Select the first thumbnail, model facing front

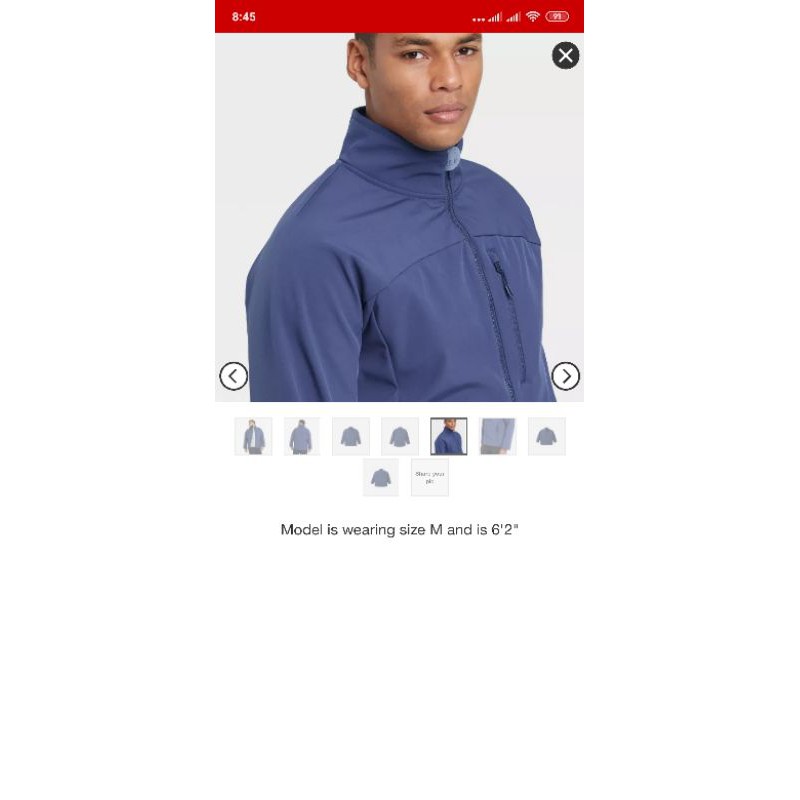coord(253,437)
